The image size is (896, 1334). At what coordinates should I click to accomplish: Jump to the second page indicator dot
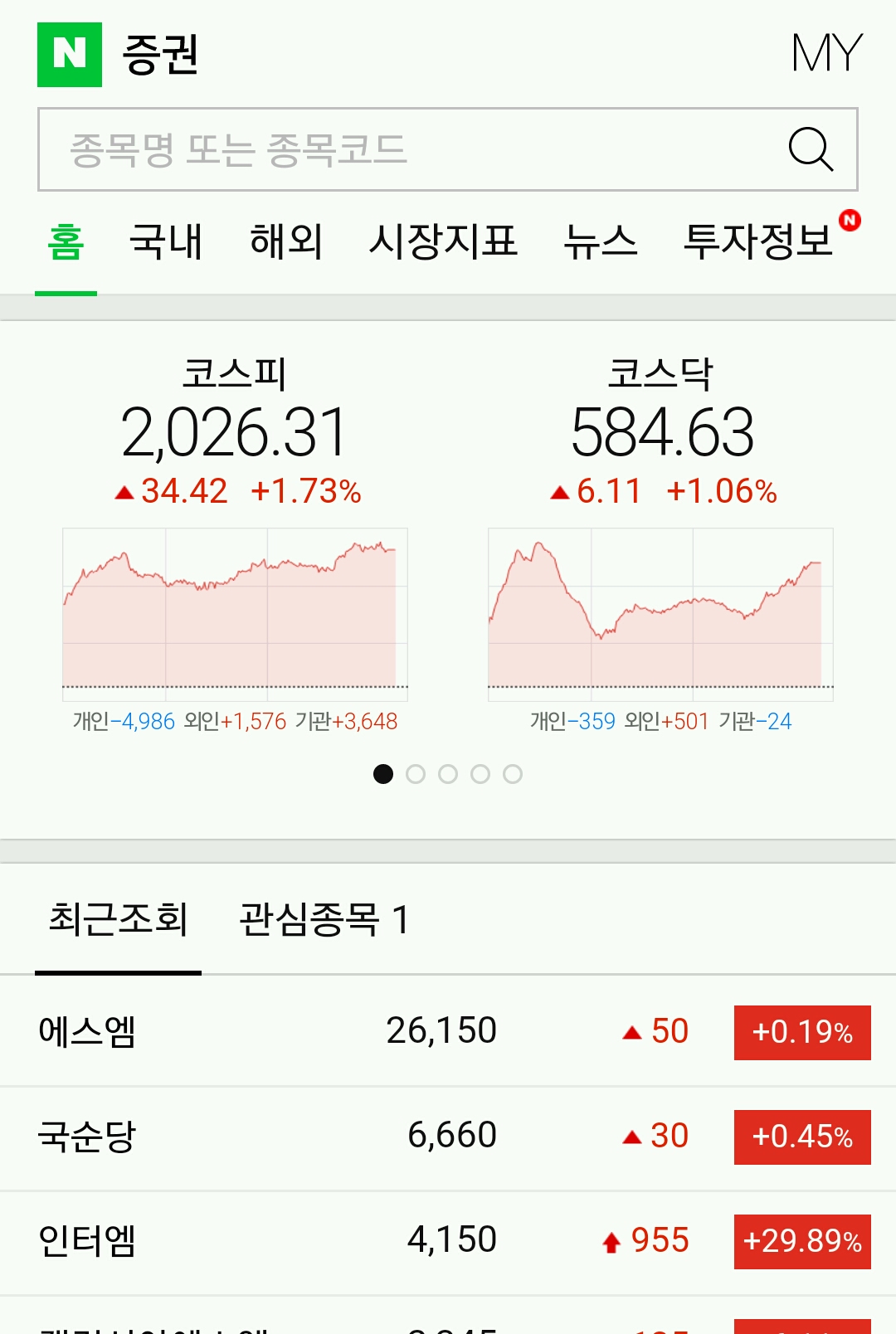point(416,774)
